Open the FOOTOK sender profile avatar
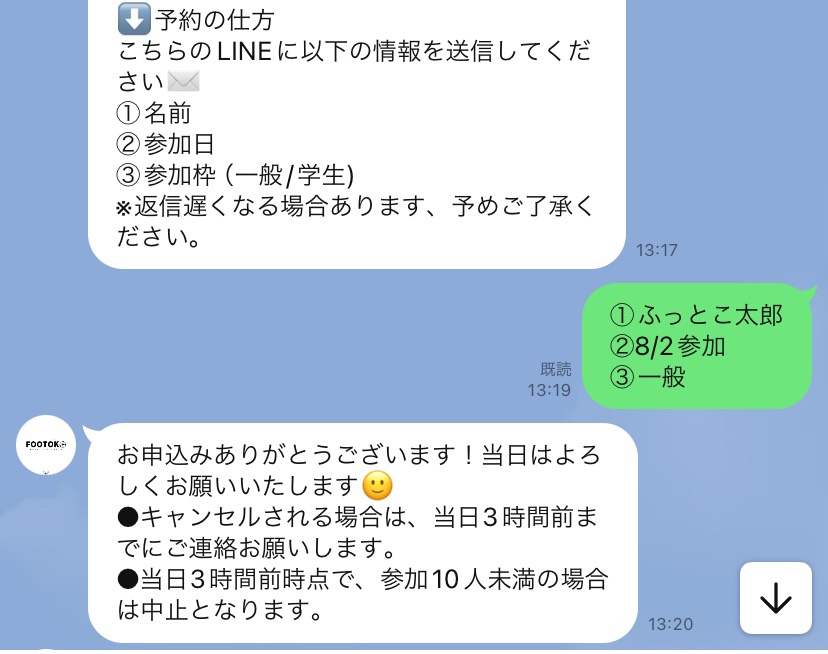The image size is (828, 654). pyautogui.click(x=45, y=445)
